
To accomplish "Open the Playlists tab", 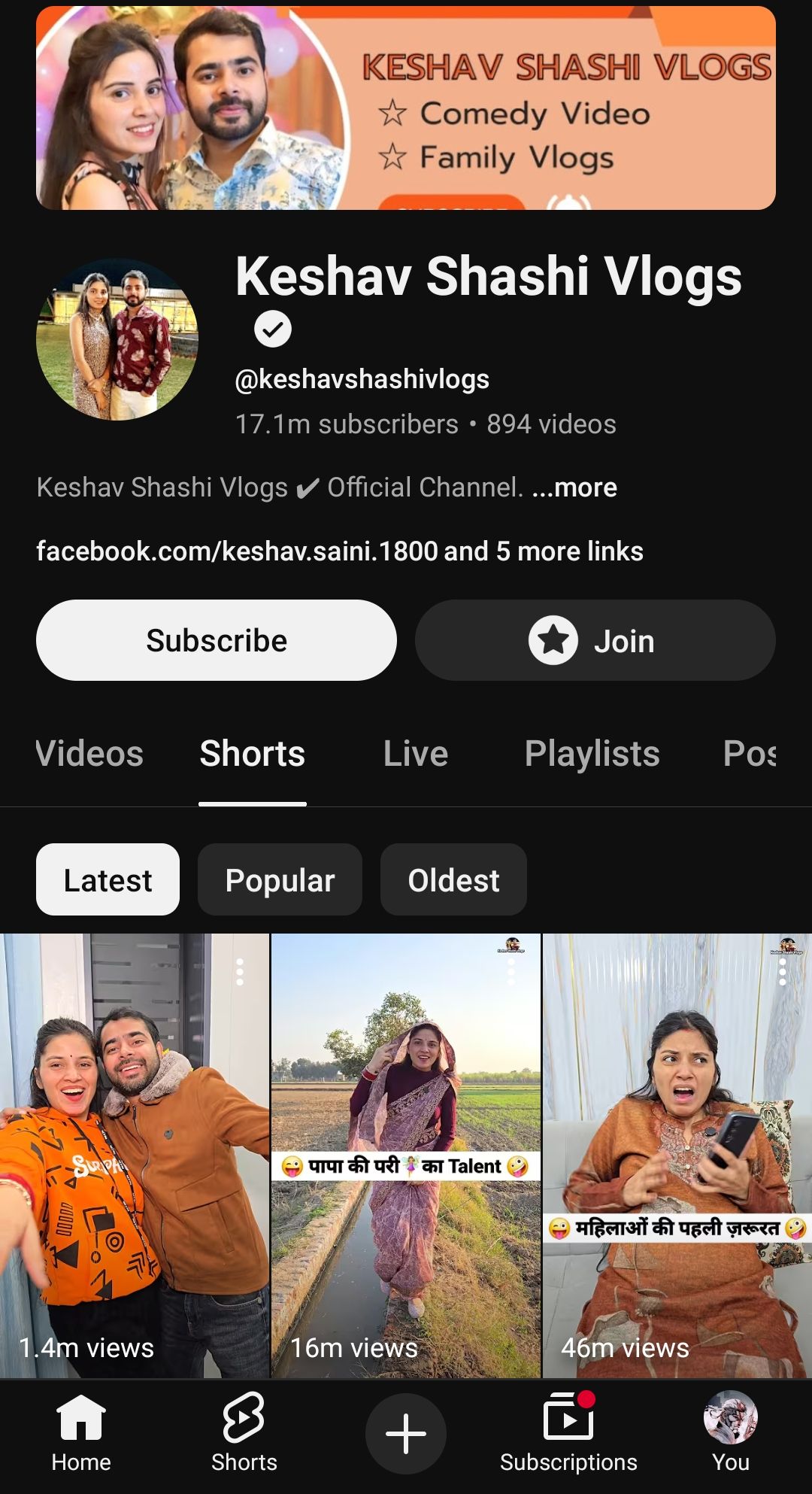I will point(592,754).
